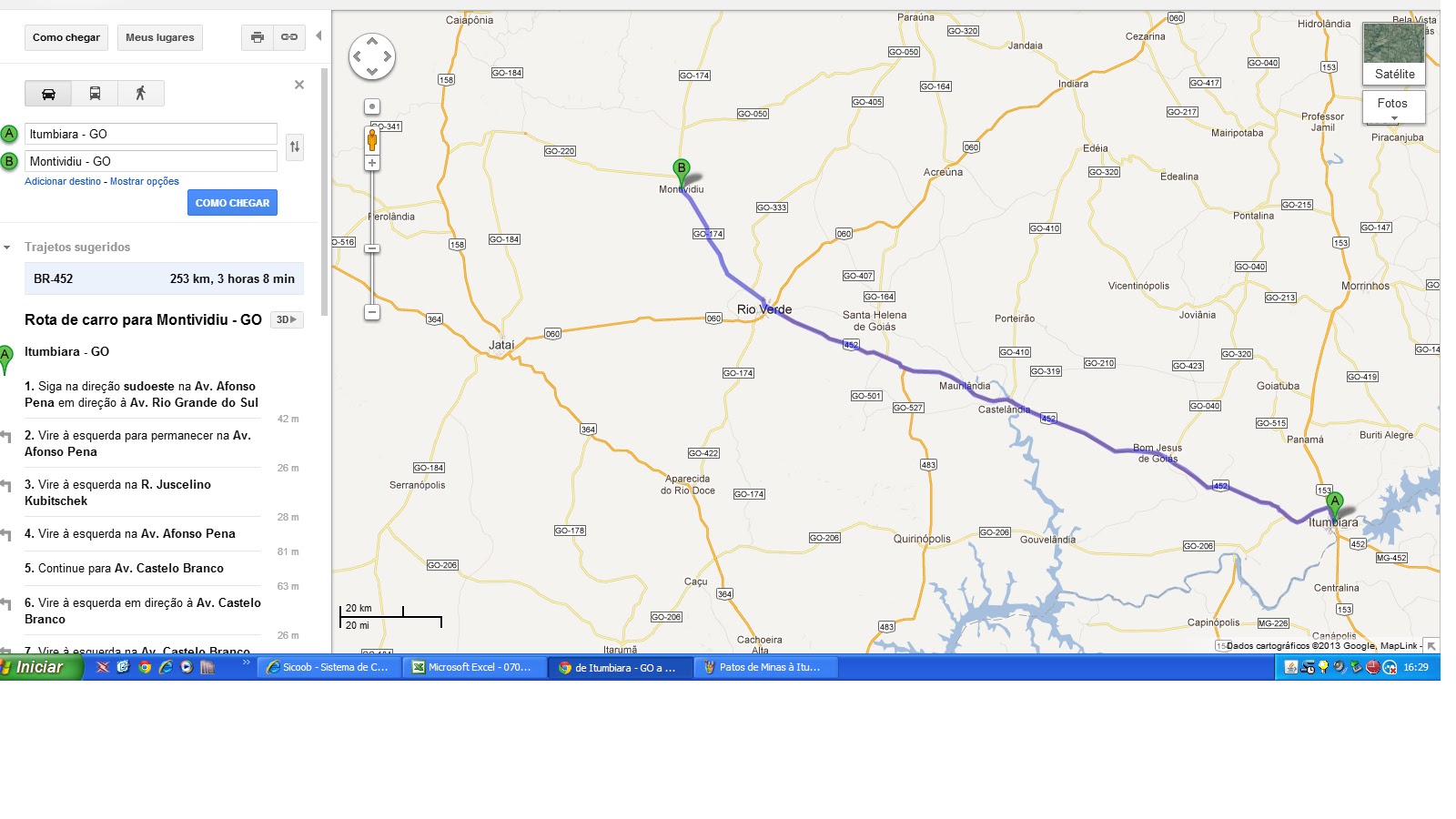Screen dimensions: 1456x819
Task: Close the directions form
Action: click(x=299, y=85)
